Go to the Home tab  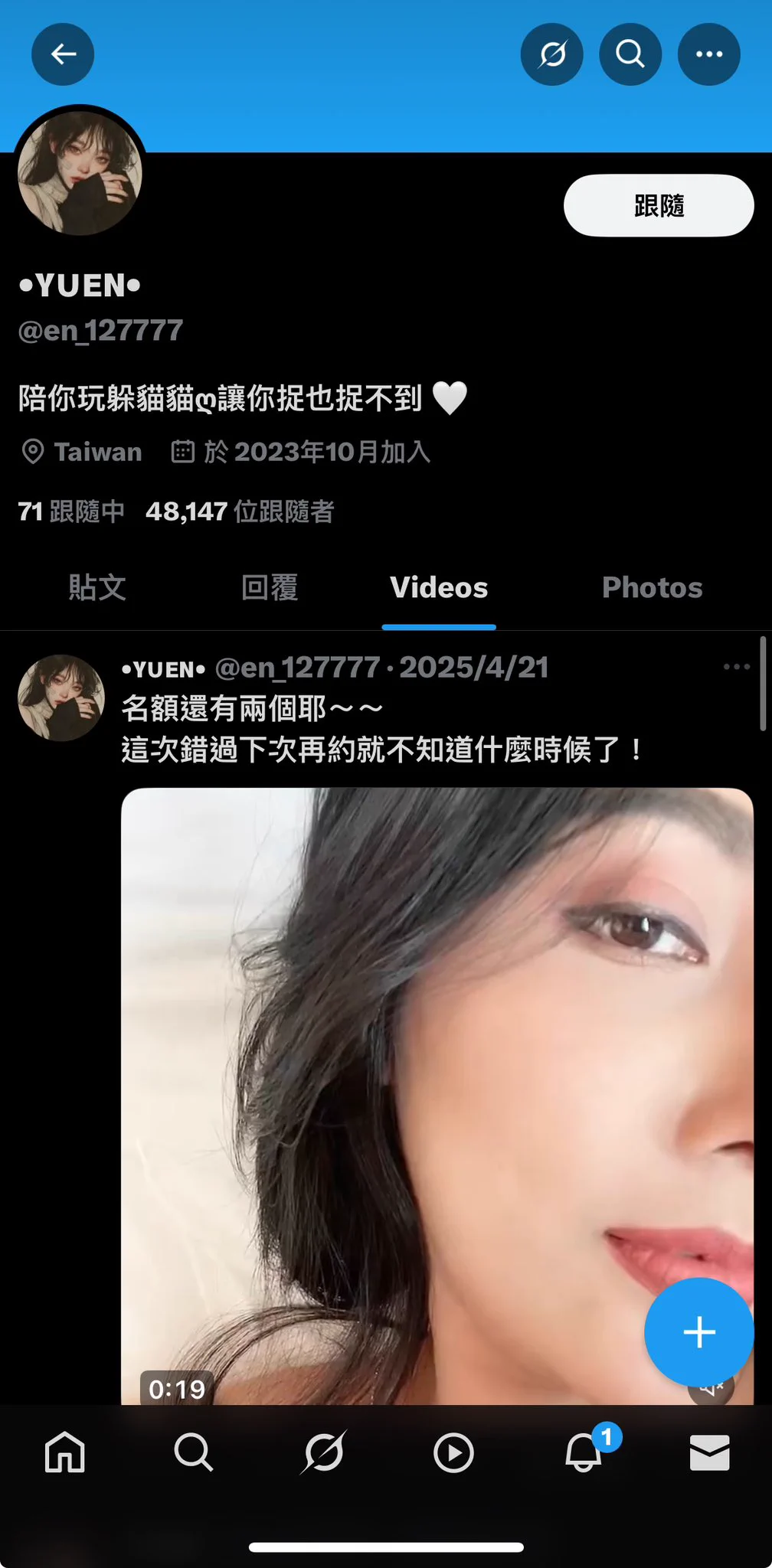[x=64, y=1452]
